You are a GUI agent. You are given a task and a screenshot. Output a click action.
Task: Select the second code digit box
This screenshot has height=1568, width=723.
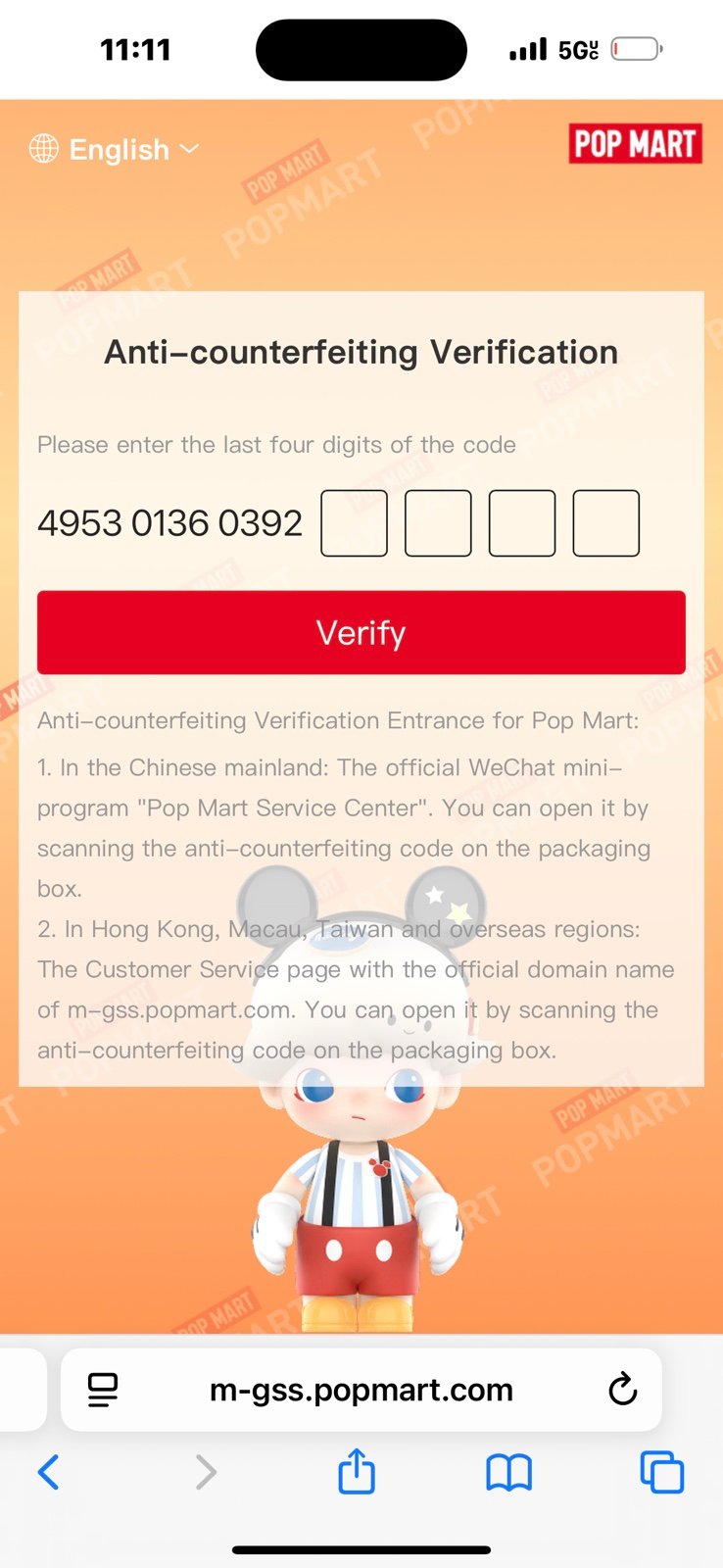(x=438, y=523)
